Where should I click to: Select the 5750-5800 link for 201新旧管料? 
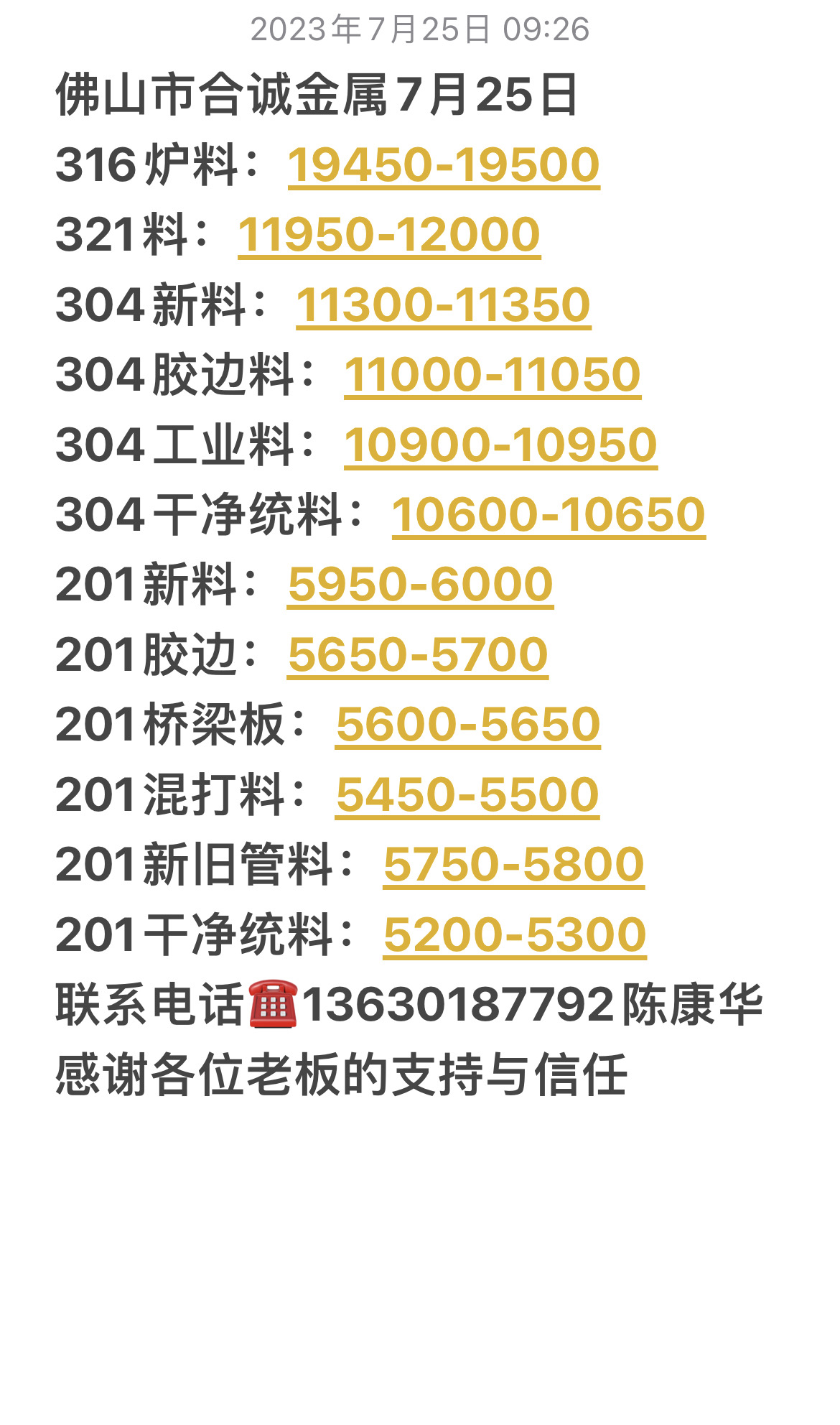click(x=514, y=865)
